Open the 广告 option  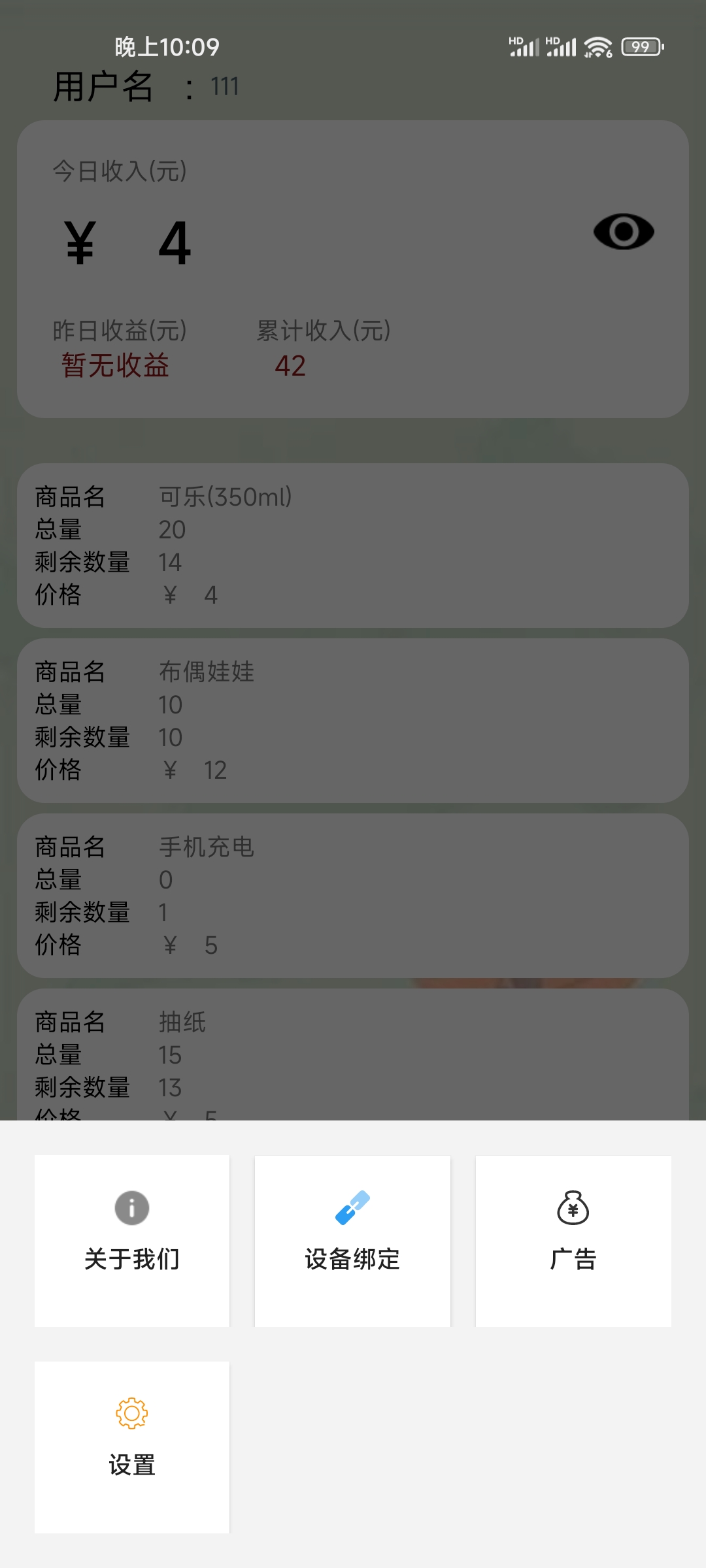(573, 1240)
